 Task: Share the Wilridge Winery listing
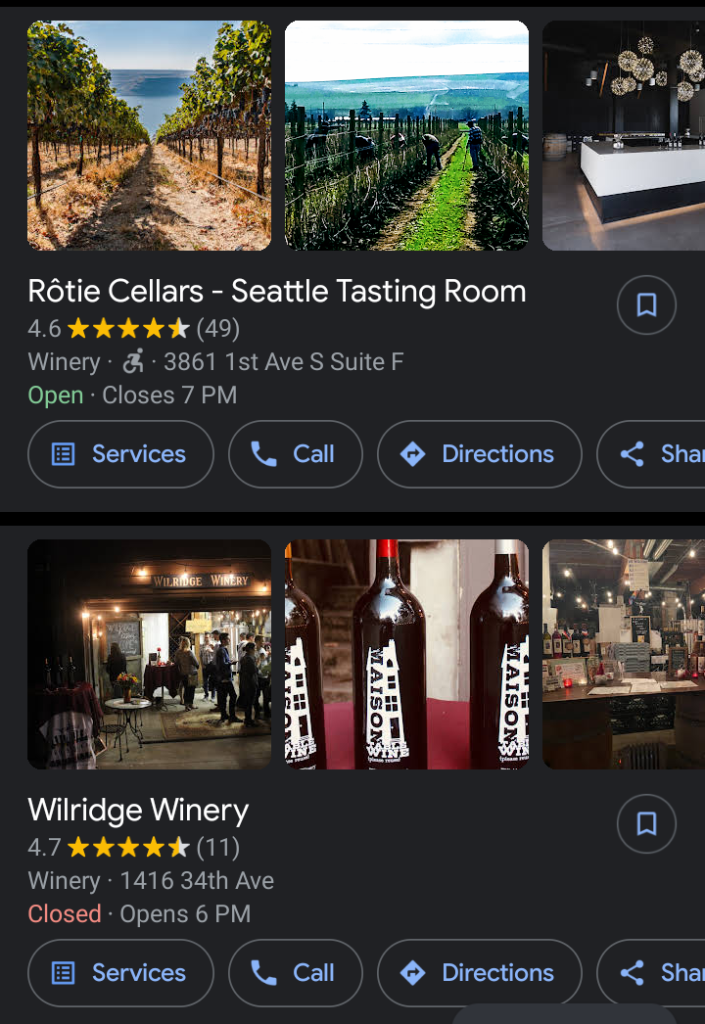tap(655, 973)
